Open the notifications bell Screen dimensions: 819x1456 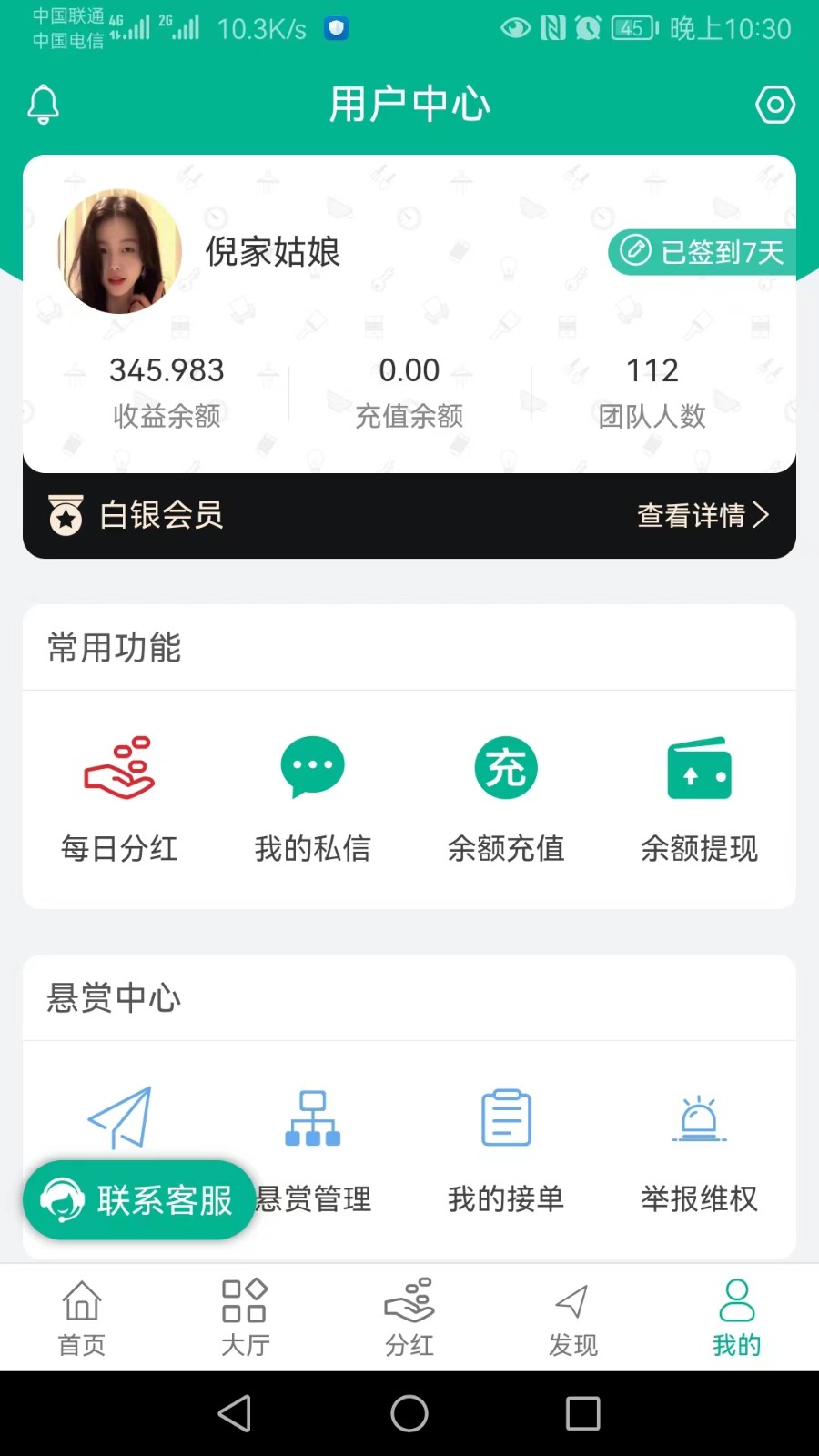pyautogui.click(x=43, y=105)
